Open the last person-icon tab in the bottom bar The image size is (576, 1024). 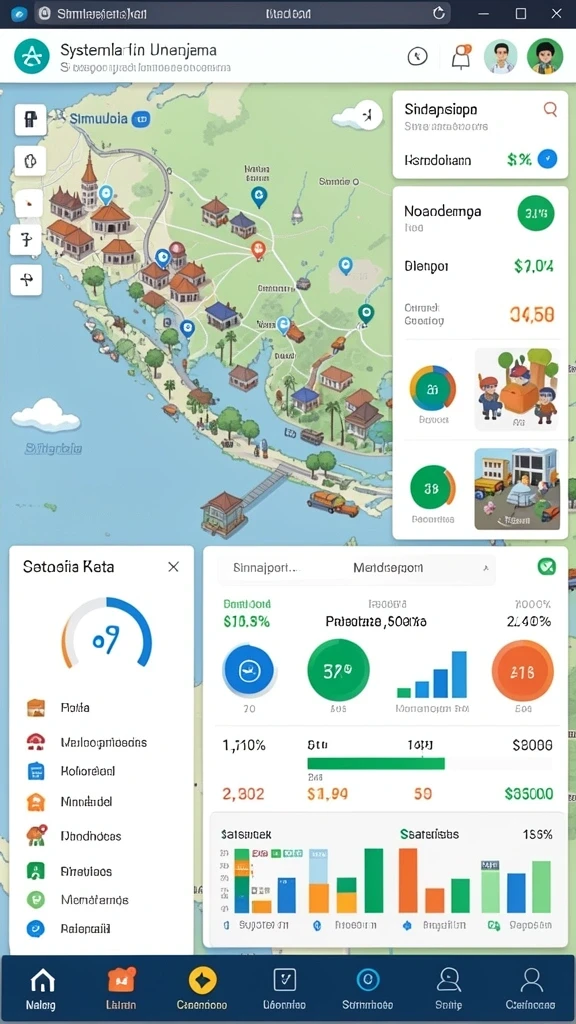[x=530, y=988]
